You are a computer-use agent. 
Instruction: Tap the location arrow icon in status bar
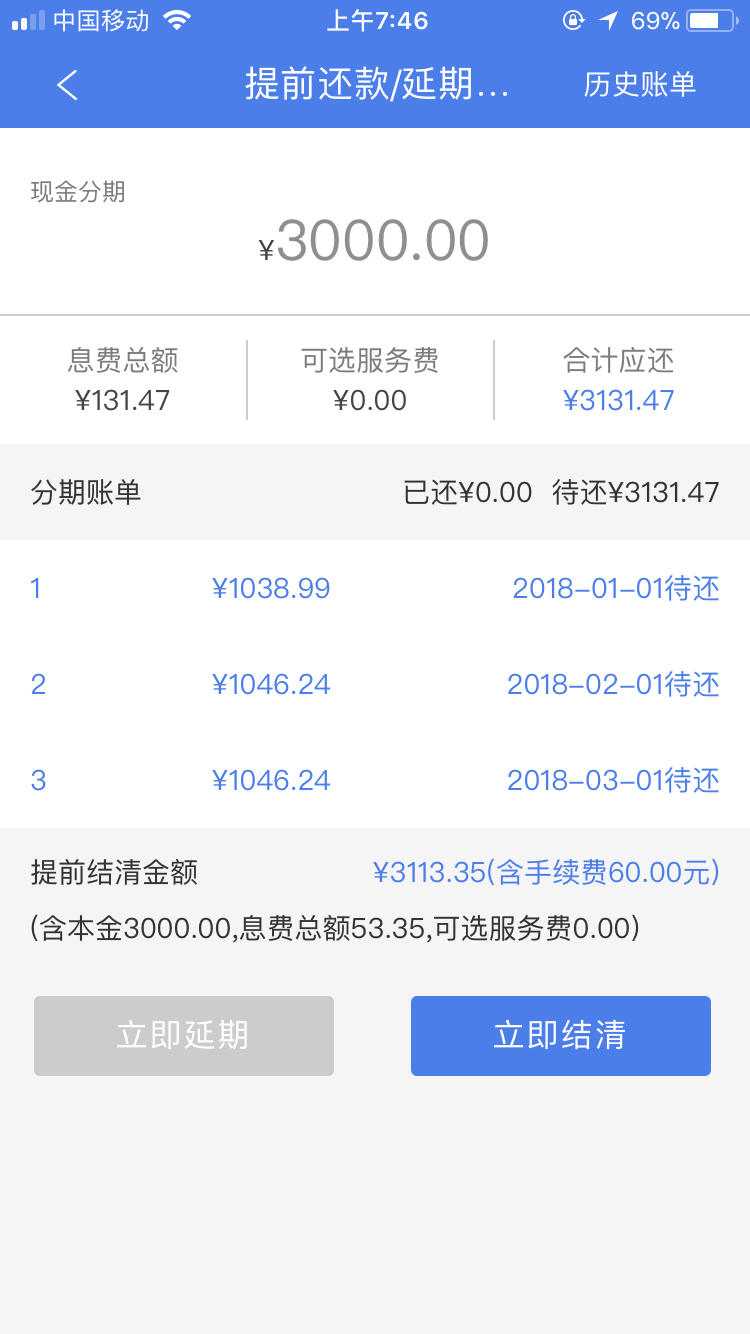610,19
